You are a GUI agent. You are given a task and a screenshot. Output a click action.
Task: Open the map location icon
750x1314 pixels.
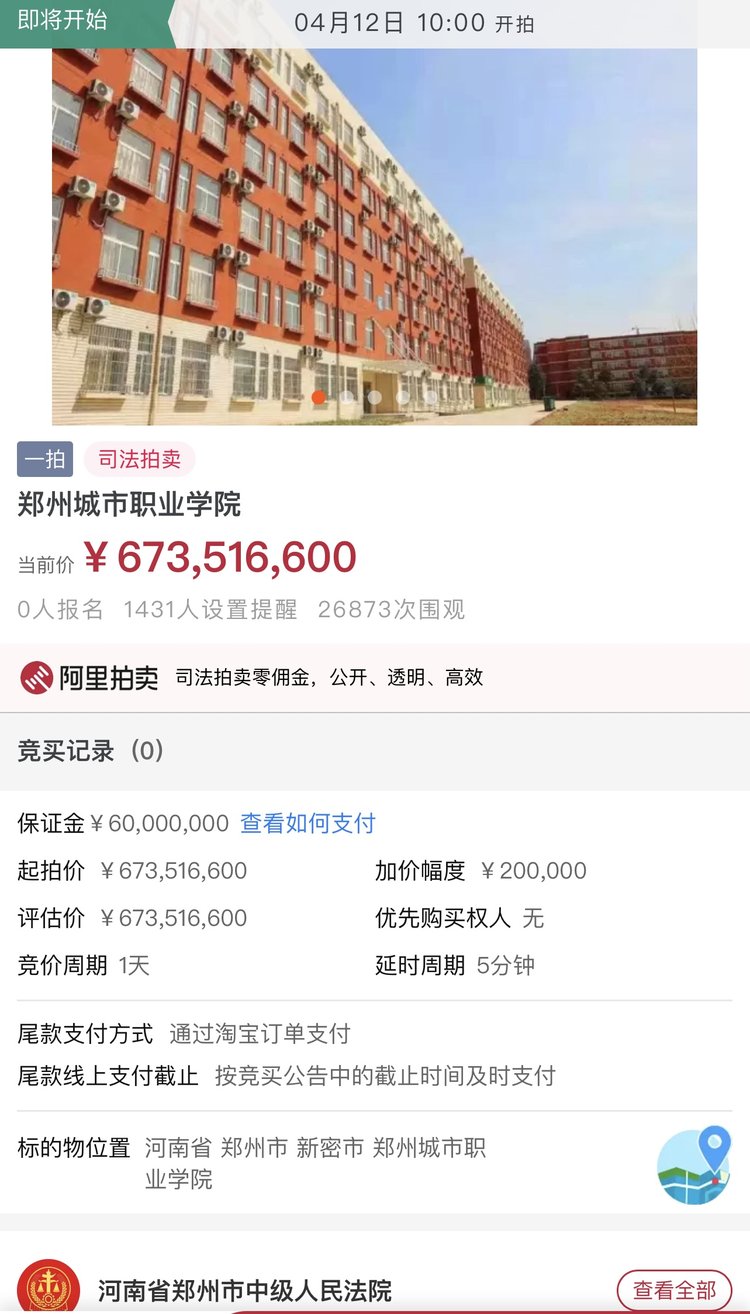pyautogui.click(x=694, y=1165)
